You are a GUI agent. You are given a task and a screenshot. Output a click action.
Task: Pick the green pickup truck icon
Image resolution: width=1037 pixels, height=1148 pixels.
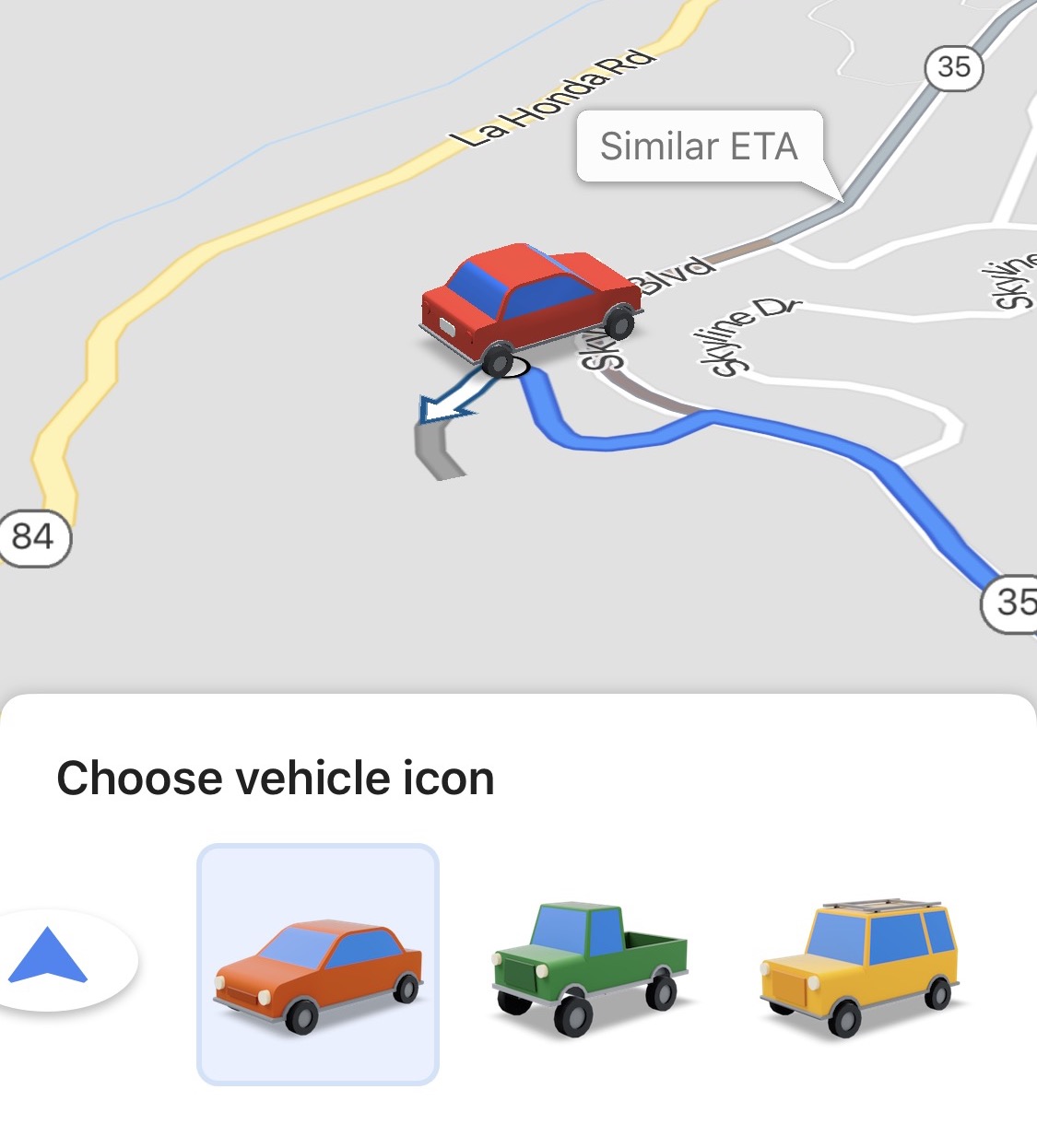pos(589,965)
